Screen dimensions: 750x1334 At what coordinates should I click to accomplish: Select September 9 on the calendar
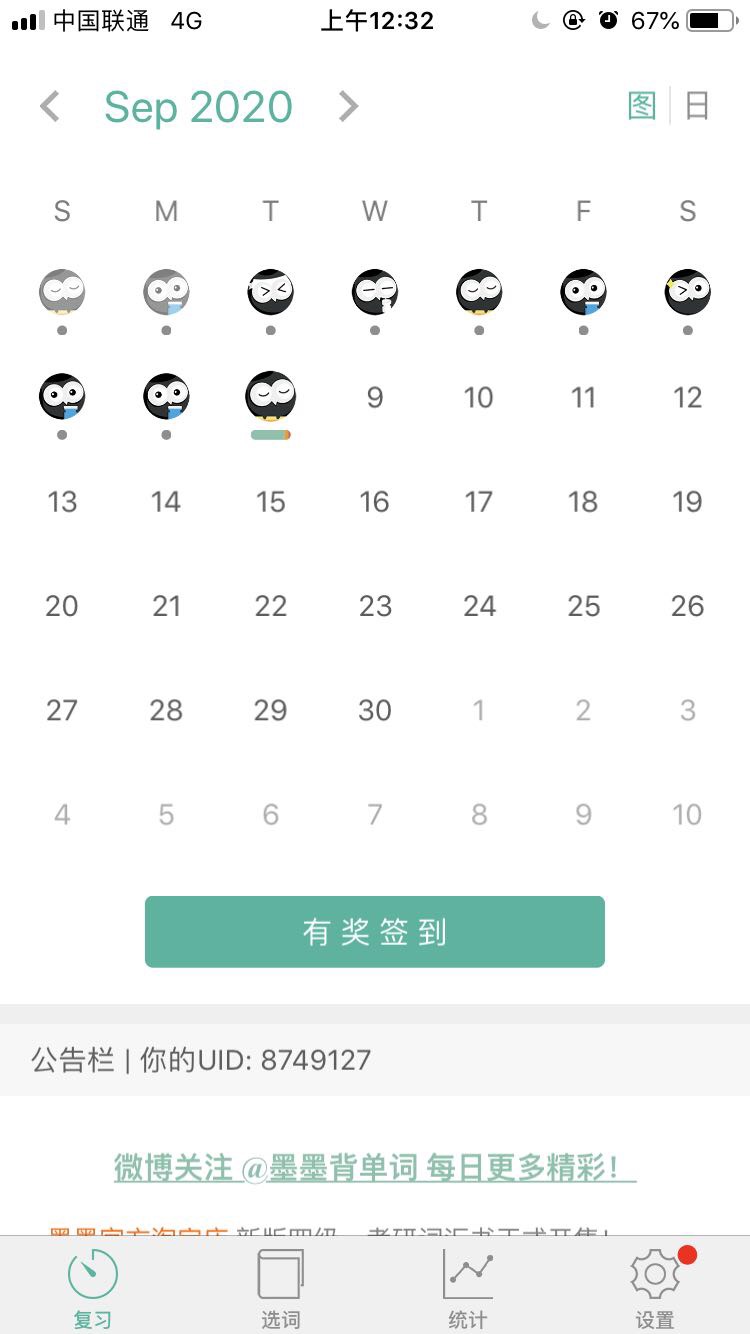coord(375,398)
